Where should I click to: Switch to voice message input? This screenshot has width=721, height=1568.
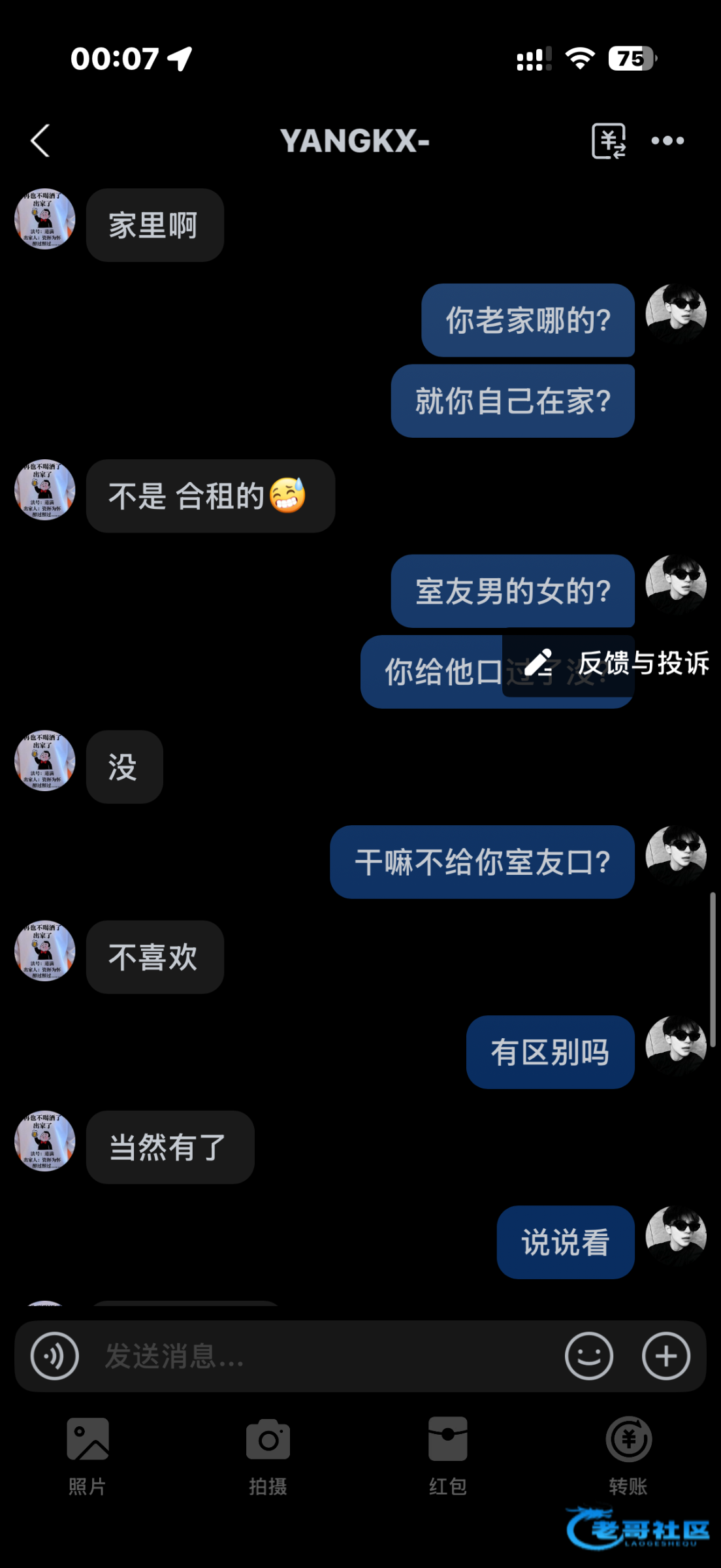(55, 1356)
